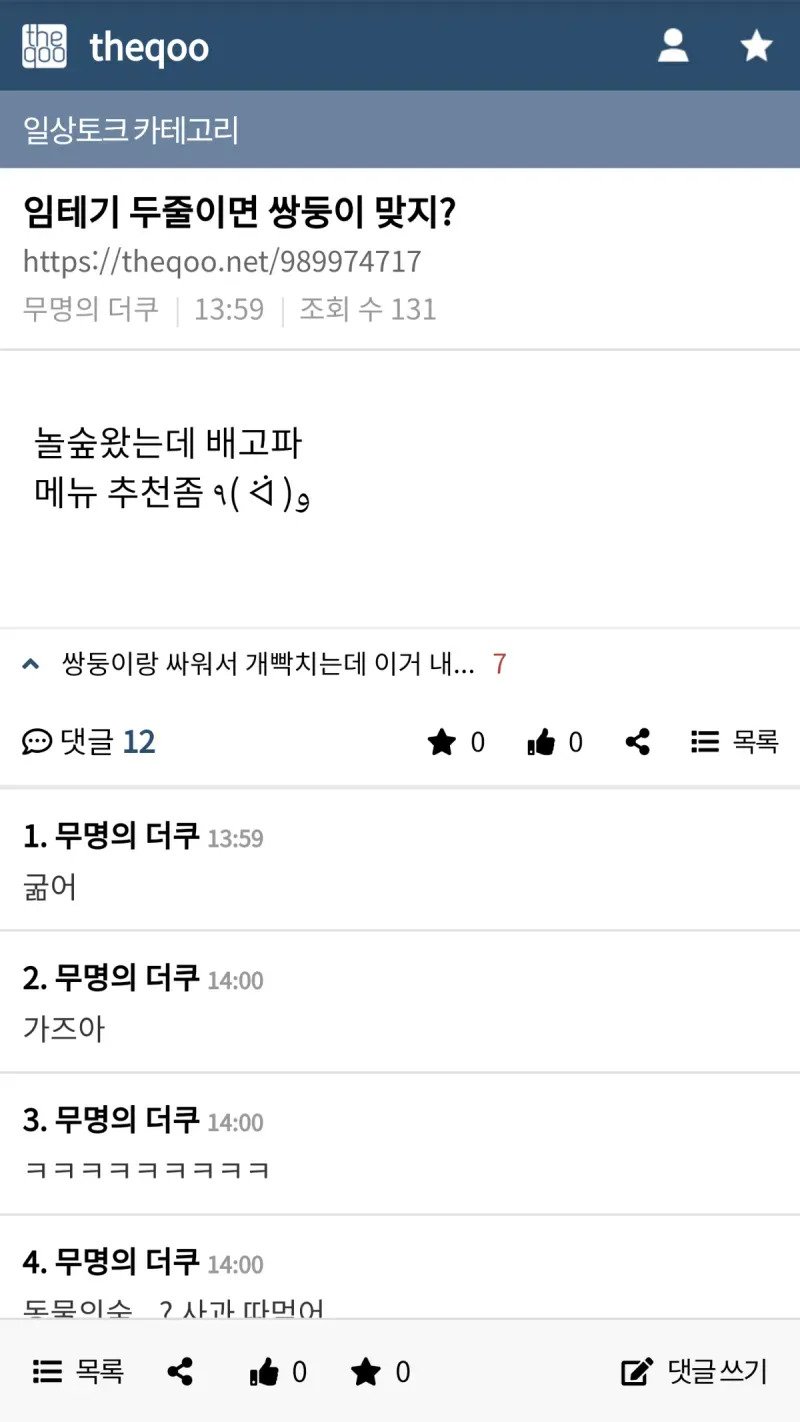Viewport: 800px width, 1422px height.
Task: Go to previous post 쌍둥이랑 싸워서
Action: (x=266, y=663)
